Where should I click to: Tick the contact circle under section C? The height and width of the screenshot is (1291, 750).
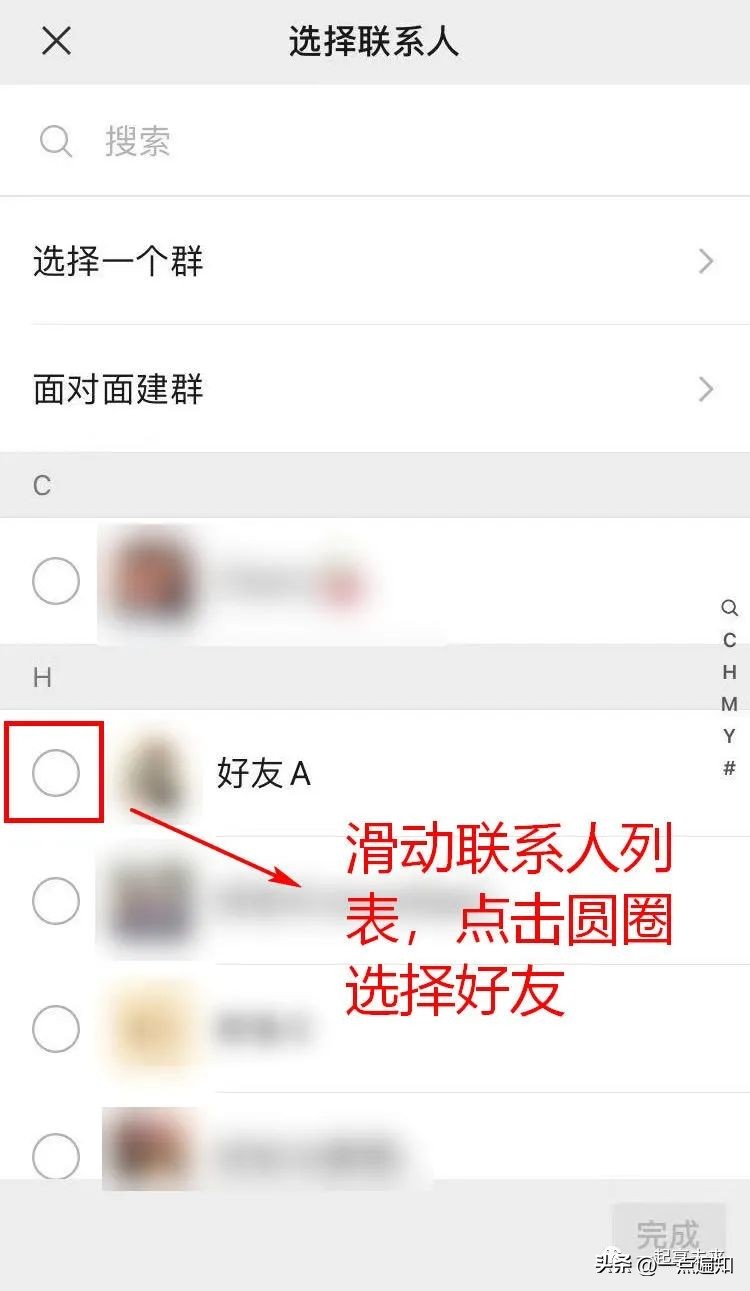coord(55,582)
